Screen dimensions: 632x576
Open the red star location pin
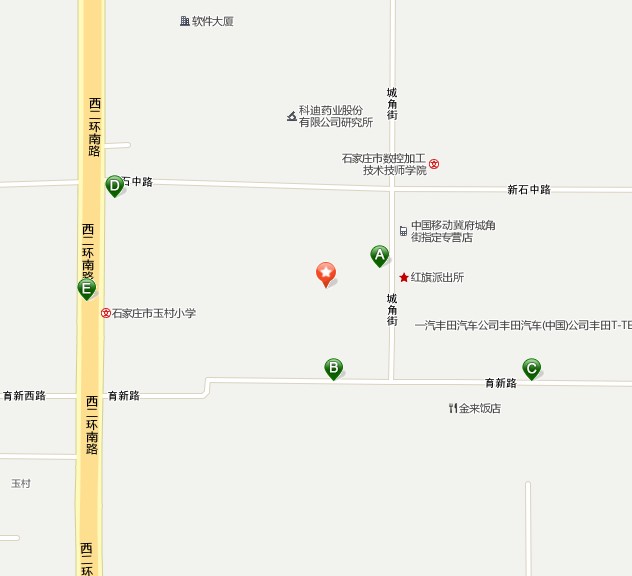click(x=326, y=273)
